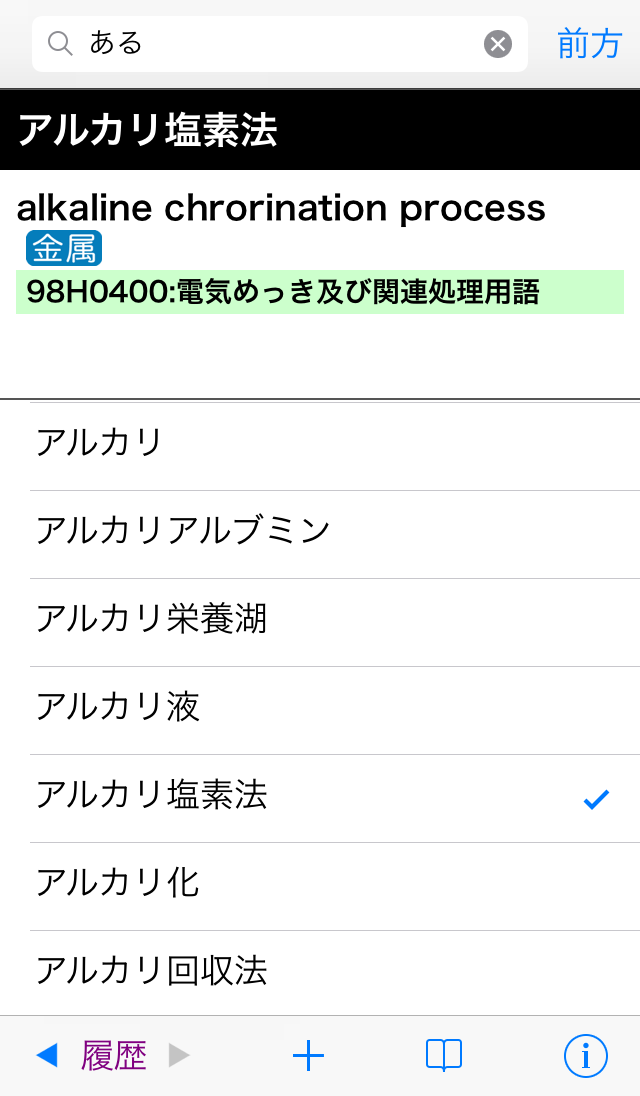Open the アルカリ entry
Image resolution: width=640 pixels, height=1096 pixels.
click(x=320, y=443)
